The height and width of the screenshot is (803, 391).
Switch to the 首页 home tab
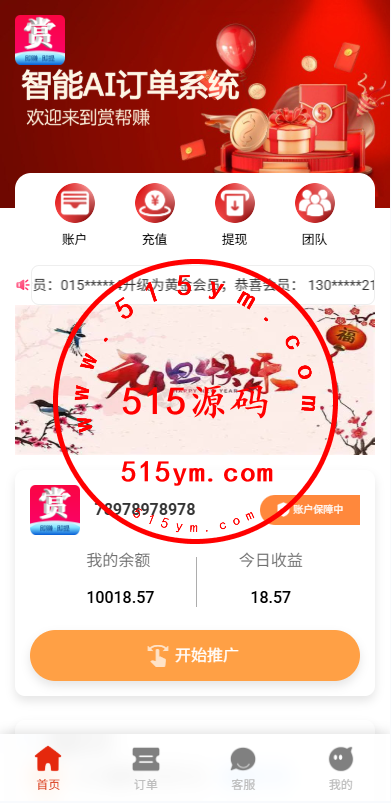pyautogui.click(x=48, y=768)
